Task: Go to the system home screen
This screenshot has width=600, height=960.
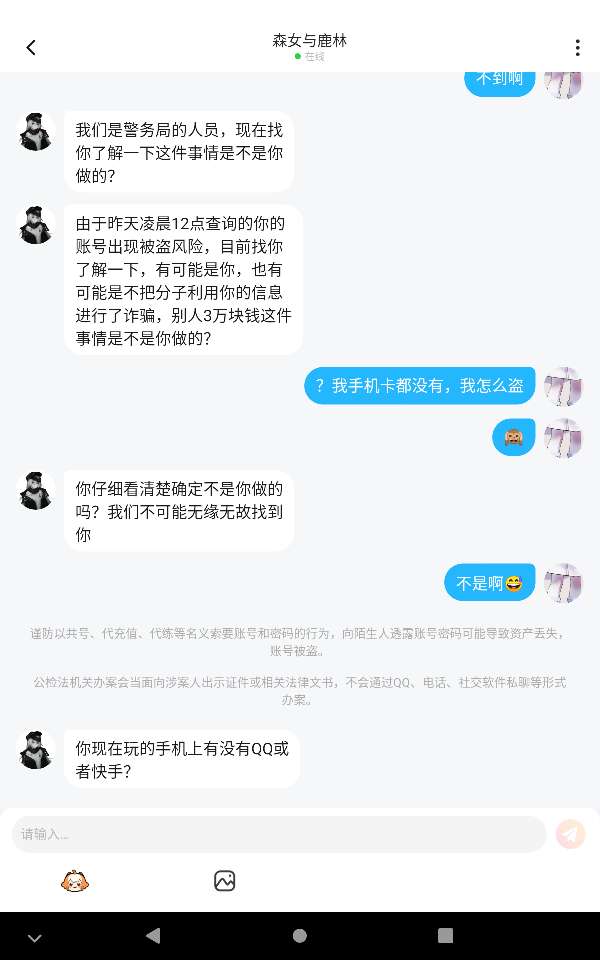Action: point(299,936)
